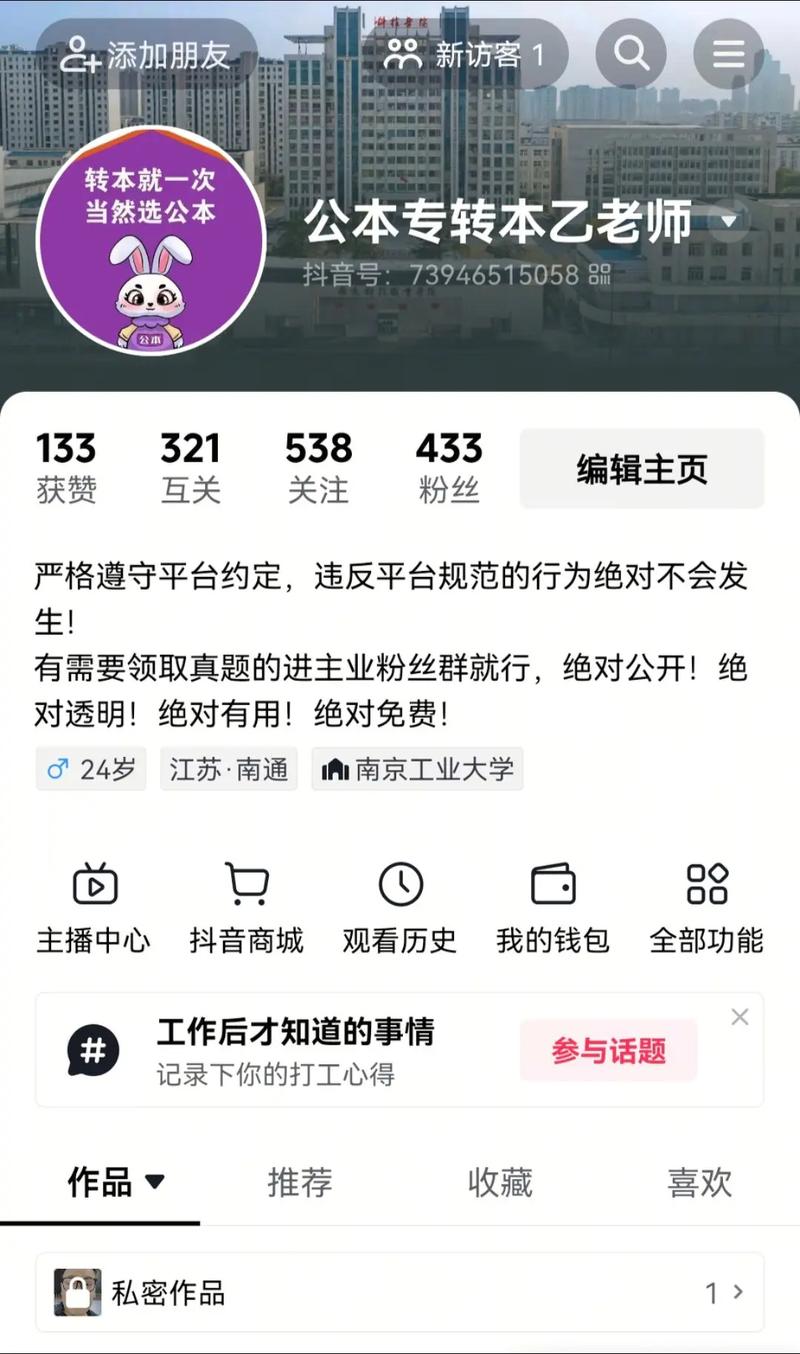
Task: Open the hamburger menu icon
Action: 728,53
